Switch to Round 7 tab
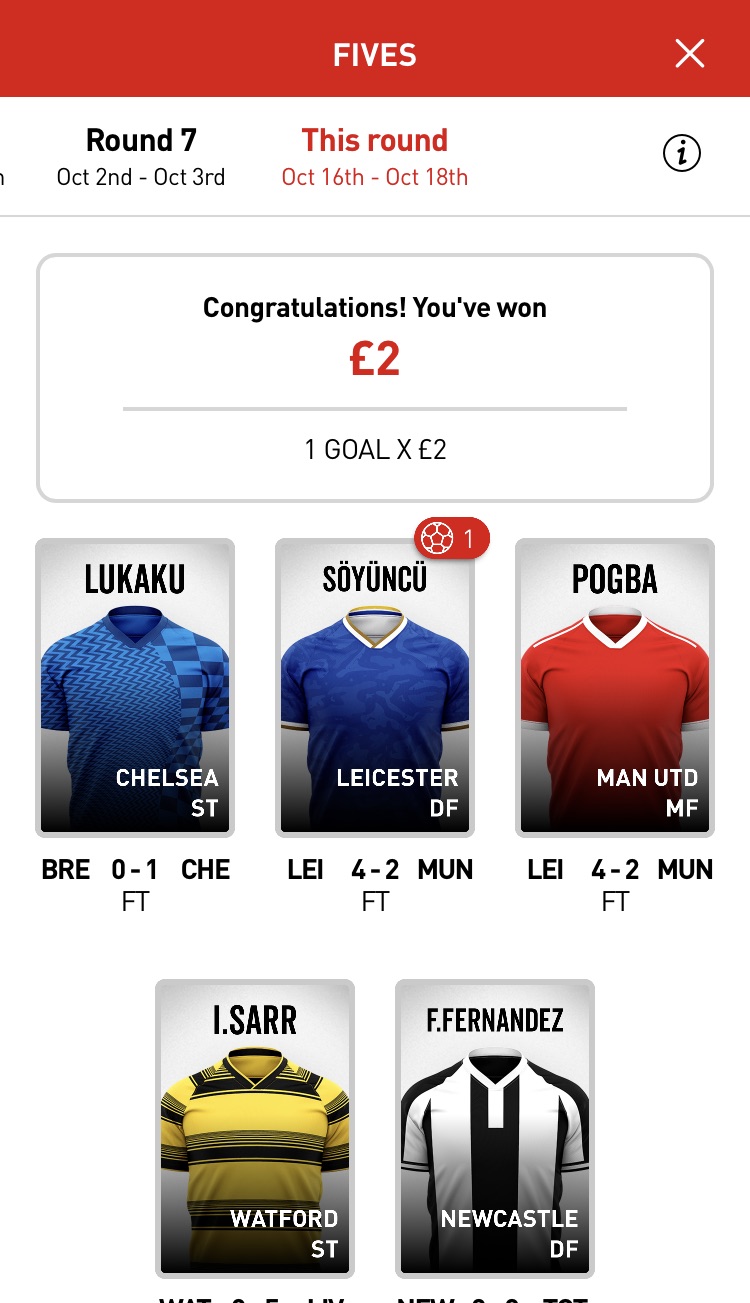 click(141, 157)
